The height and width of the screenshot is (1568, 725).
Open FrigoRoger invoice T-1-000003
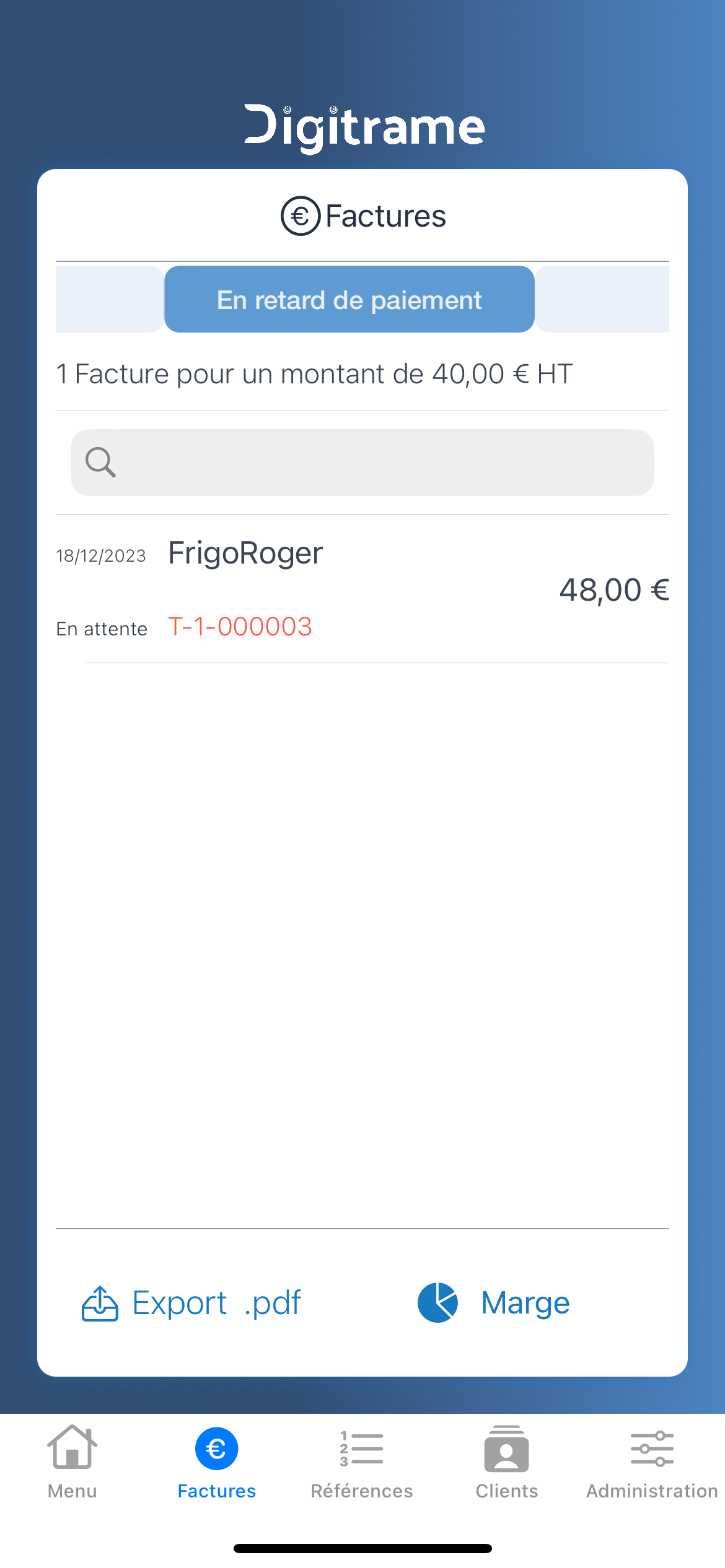362,589
